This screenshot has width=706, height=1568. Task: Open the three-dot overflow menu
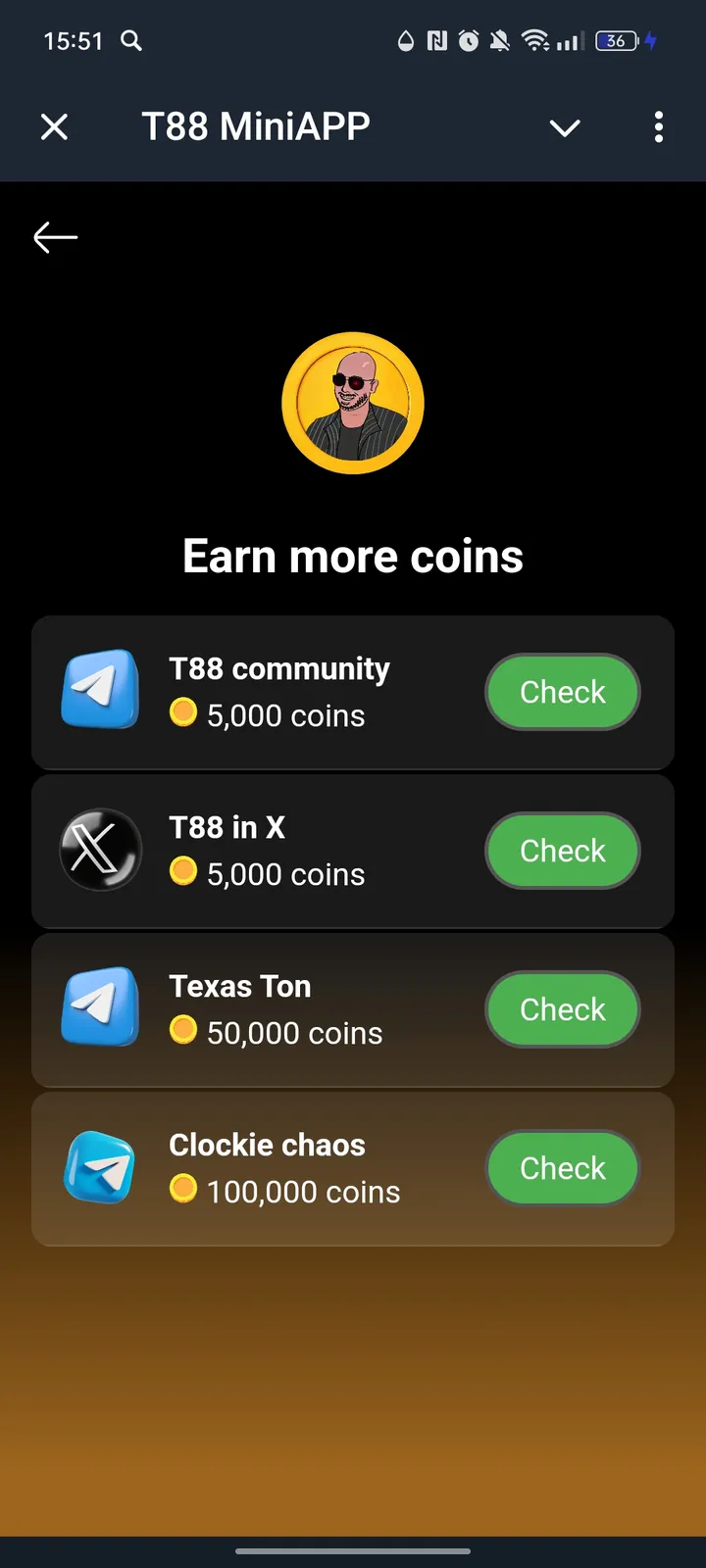click(x=658, y=126)
